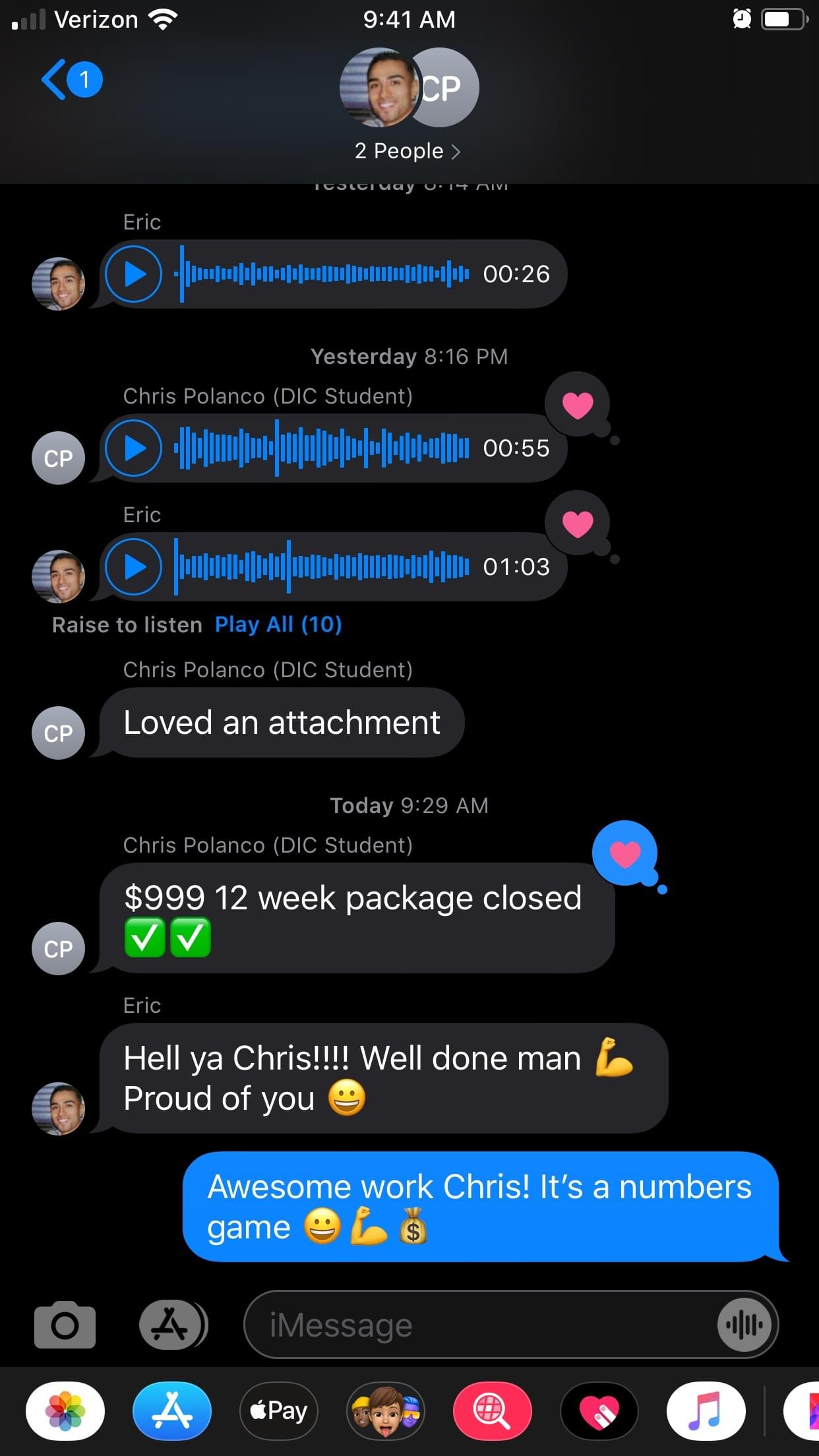Viewport: 819px width, 1456px height.
Task: Tap Play All (10) audio messages
Action: [x=278, y=624]
